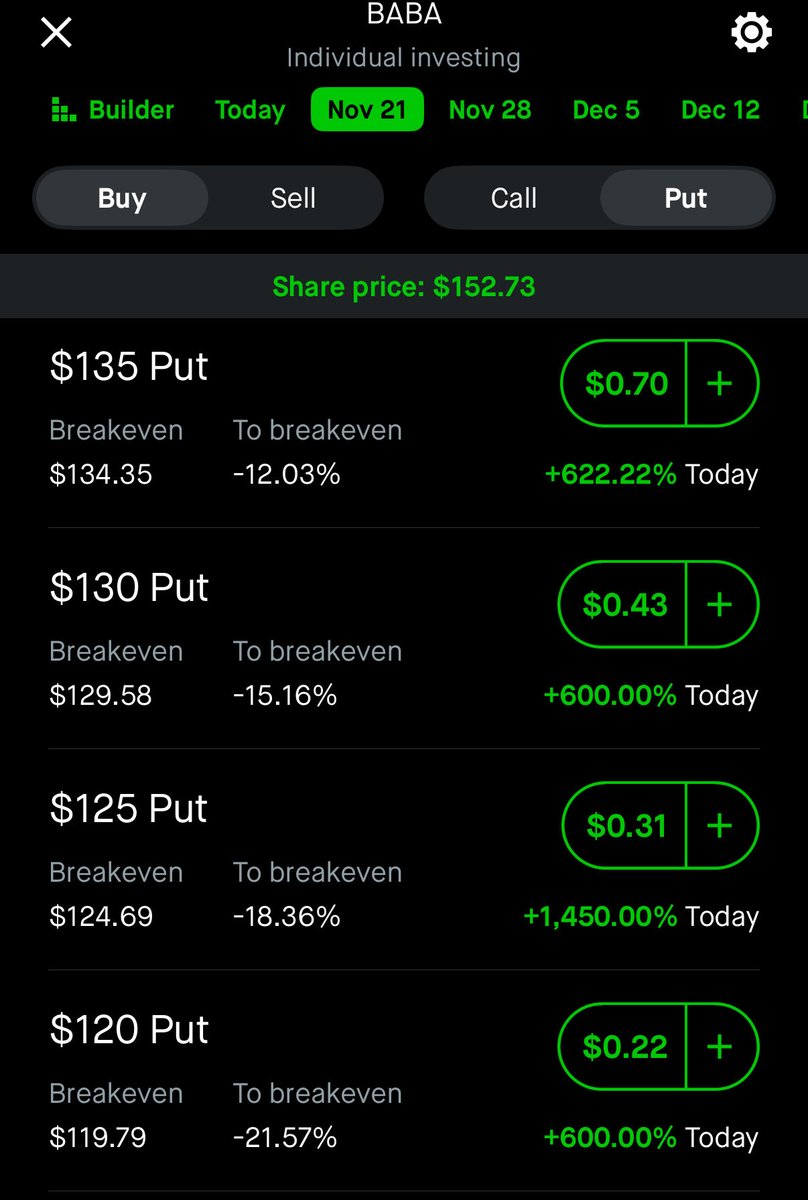Select Put options
Image resolution: width=808 pixels, height=1200 pixels.
[x=686, y=198]
